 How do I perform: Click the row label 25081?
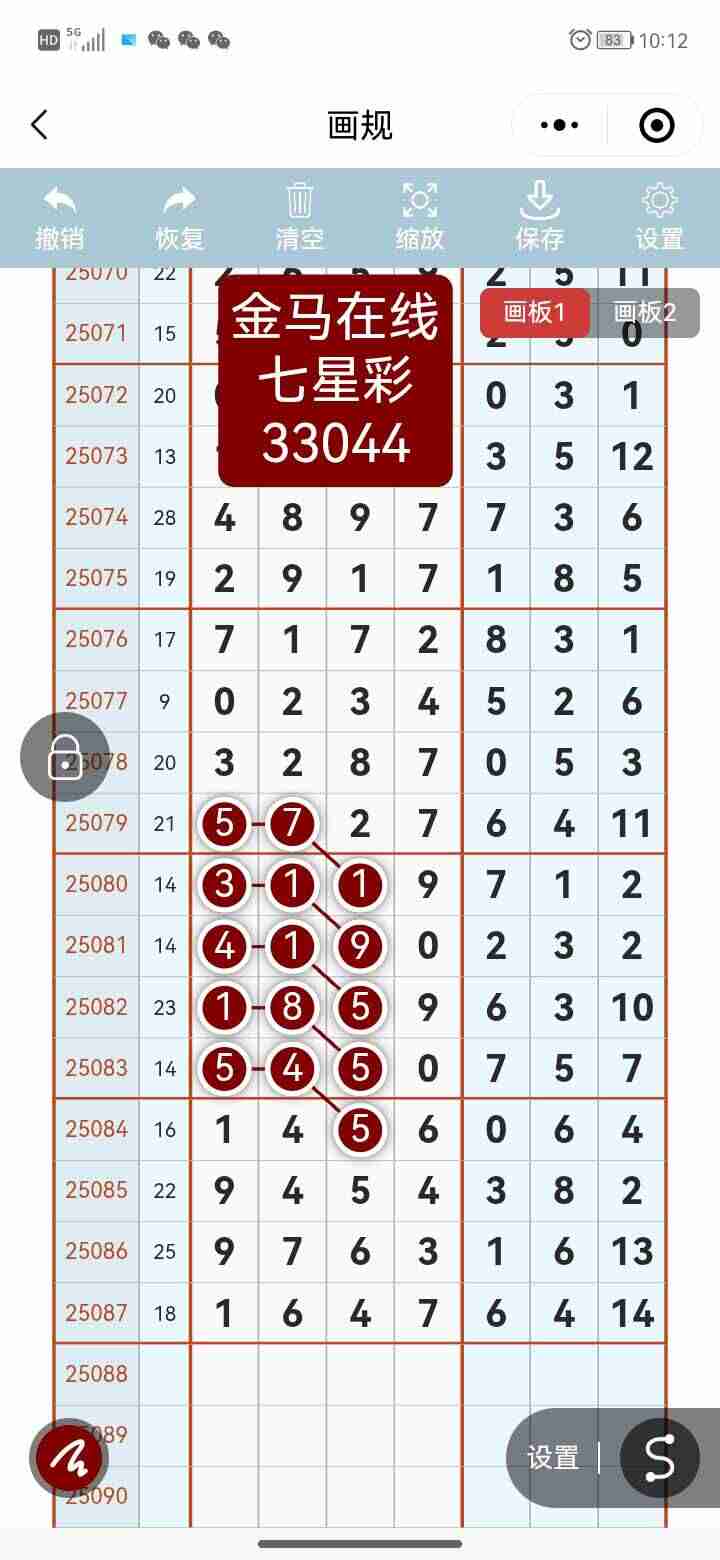point(95,945)
